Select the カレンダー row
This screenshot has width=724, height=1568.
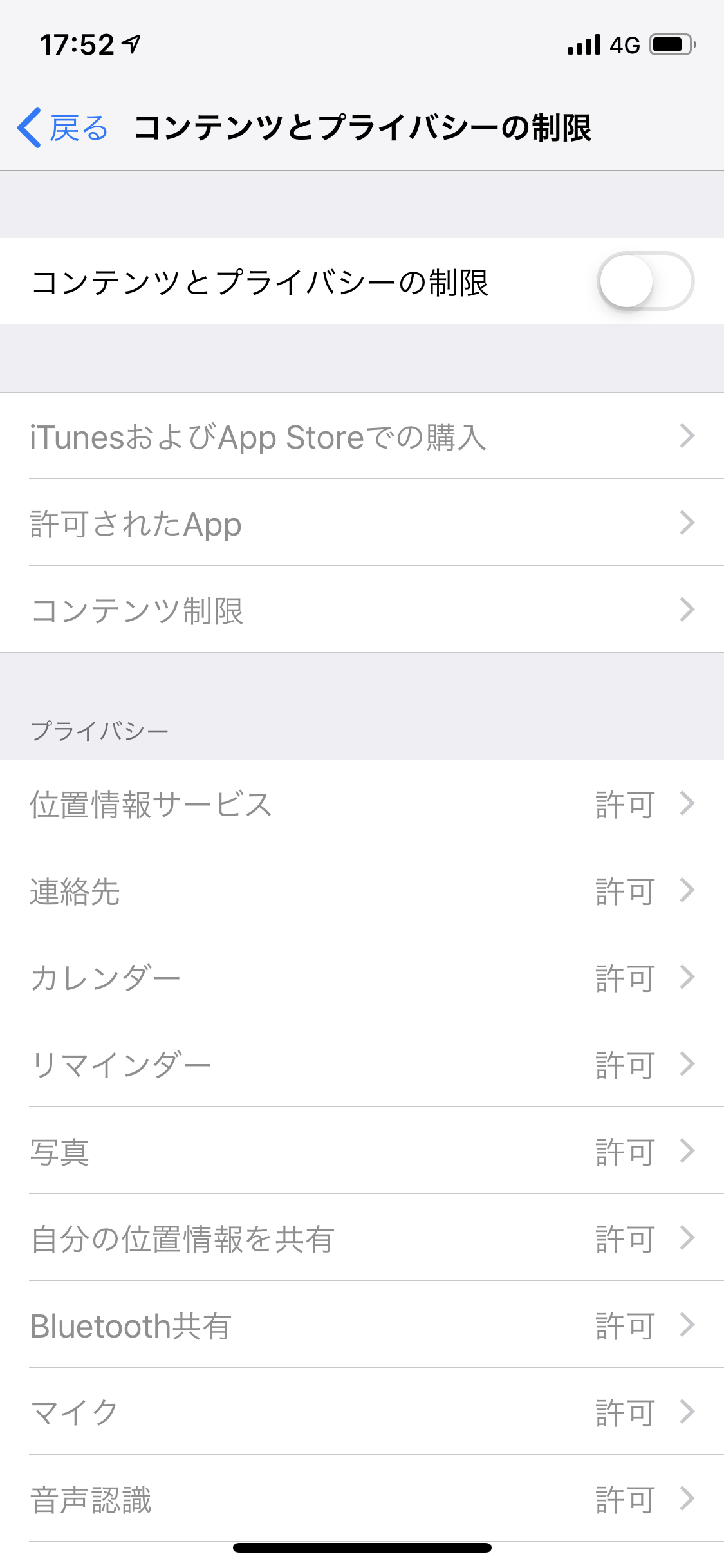(362, 978)
